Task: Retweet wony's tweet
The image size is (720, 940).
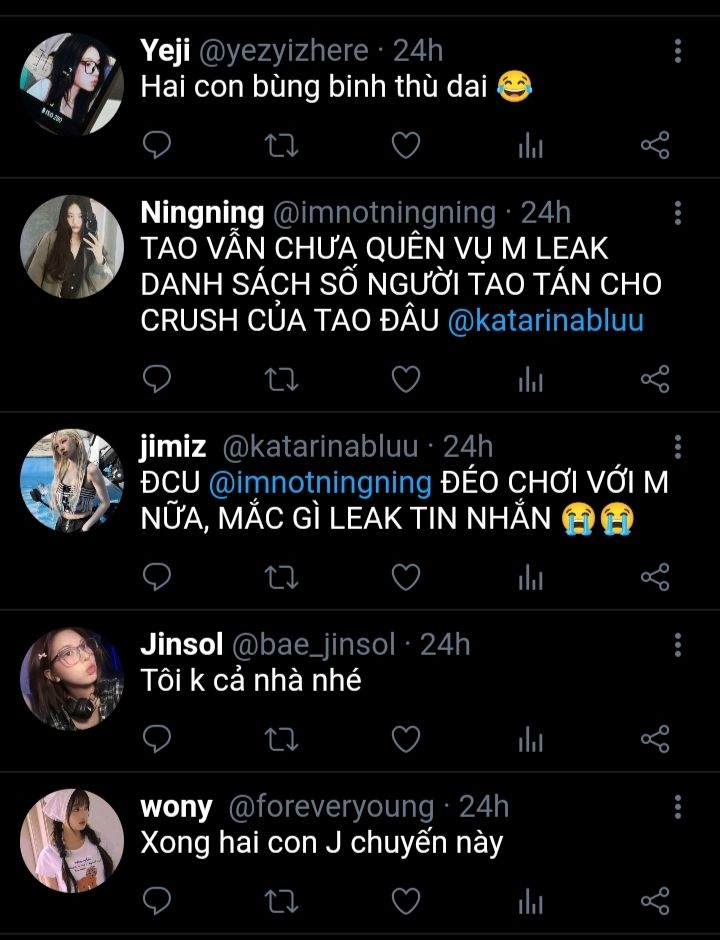Action: tap(281, 901)
